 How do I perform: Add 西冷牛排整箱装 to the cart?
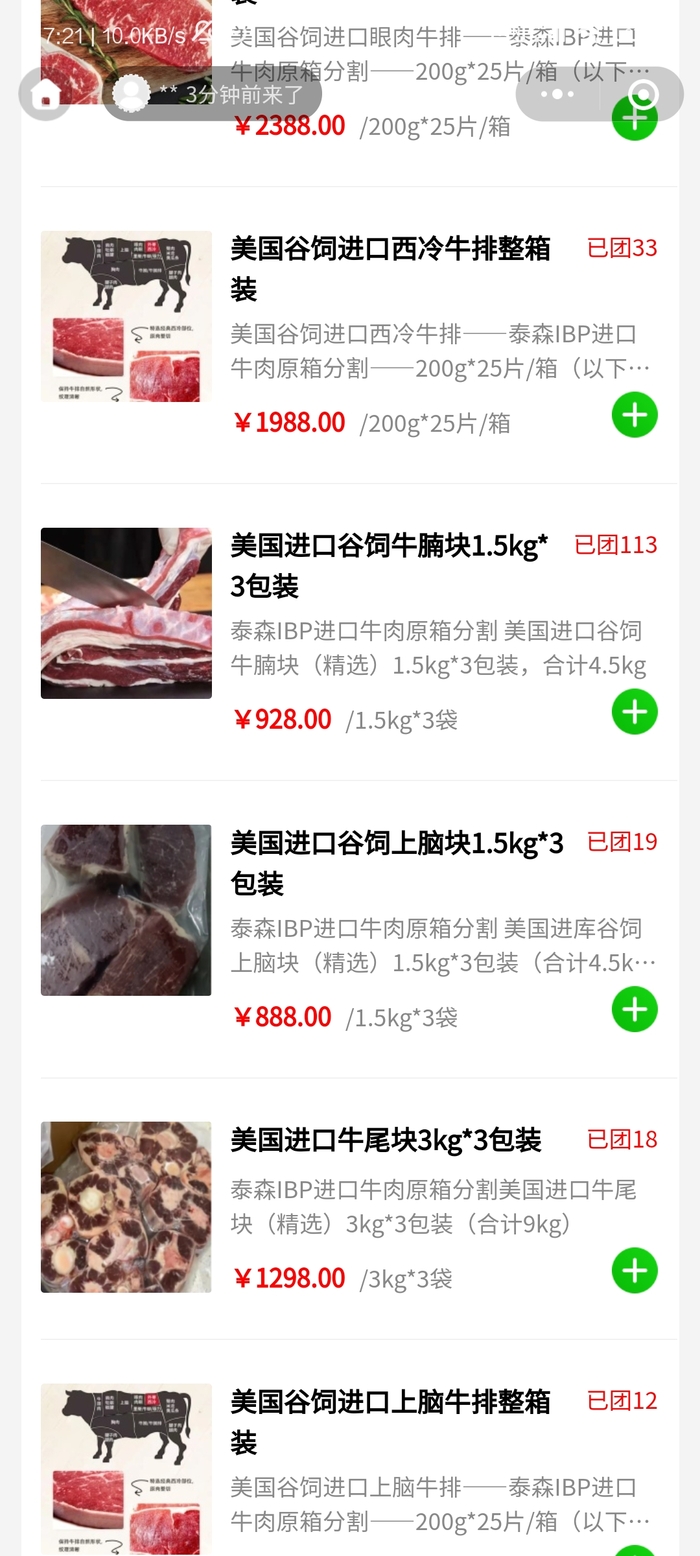point(635,415)
